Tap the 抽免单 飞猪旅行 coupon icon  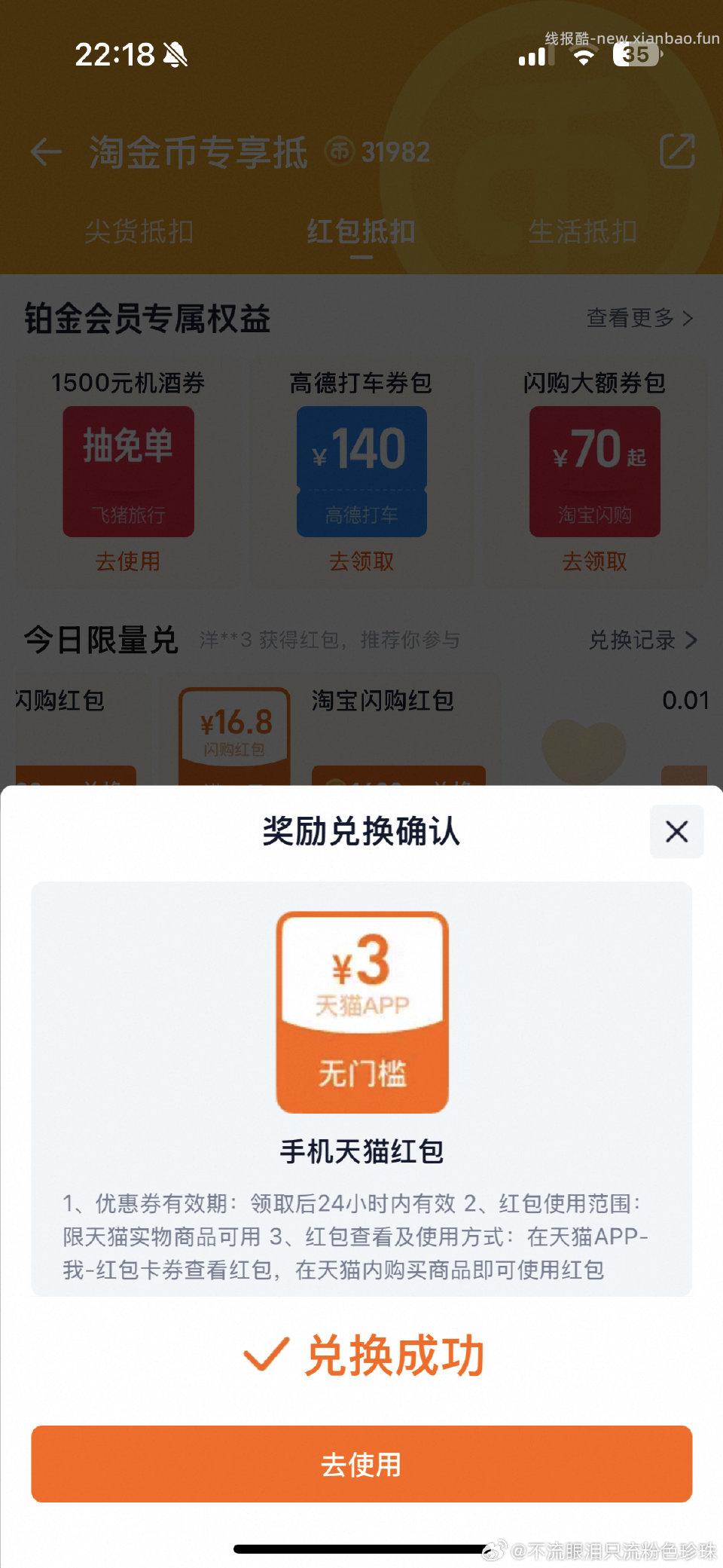click(127, 469)
